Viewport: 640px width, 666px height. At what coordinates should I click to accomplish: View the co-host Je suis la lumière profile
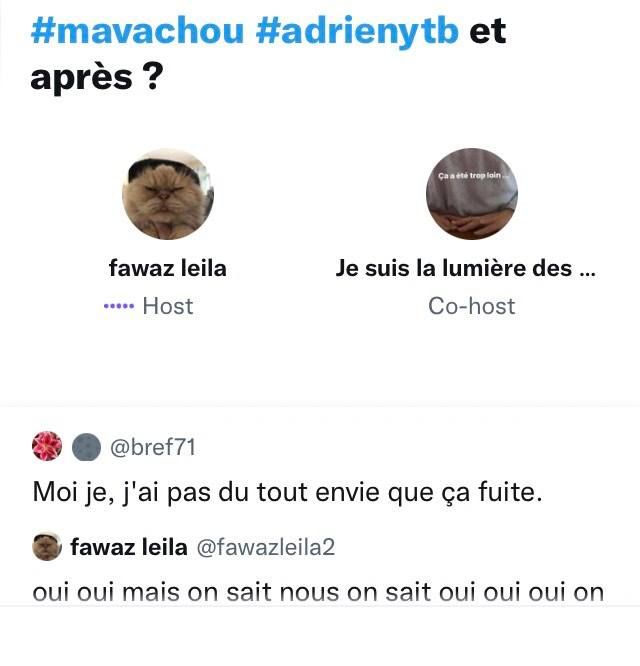point(471,195)
